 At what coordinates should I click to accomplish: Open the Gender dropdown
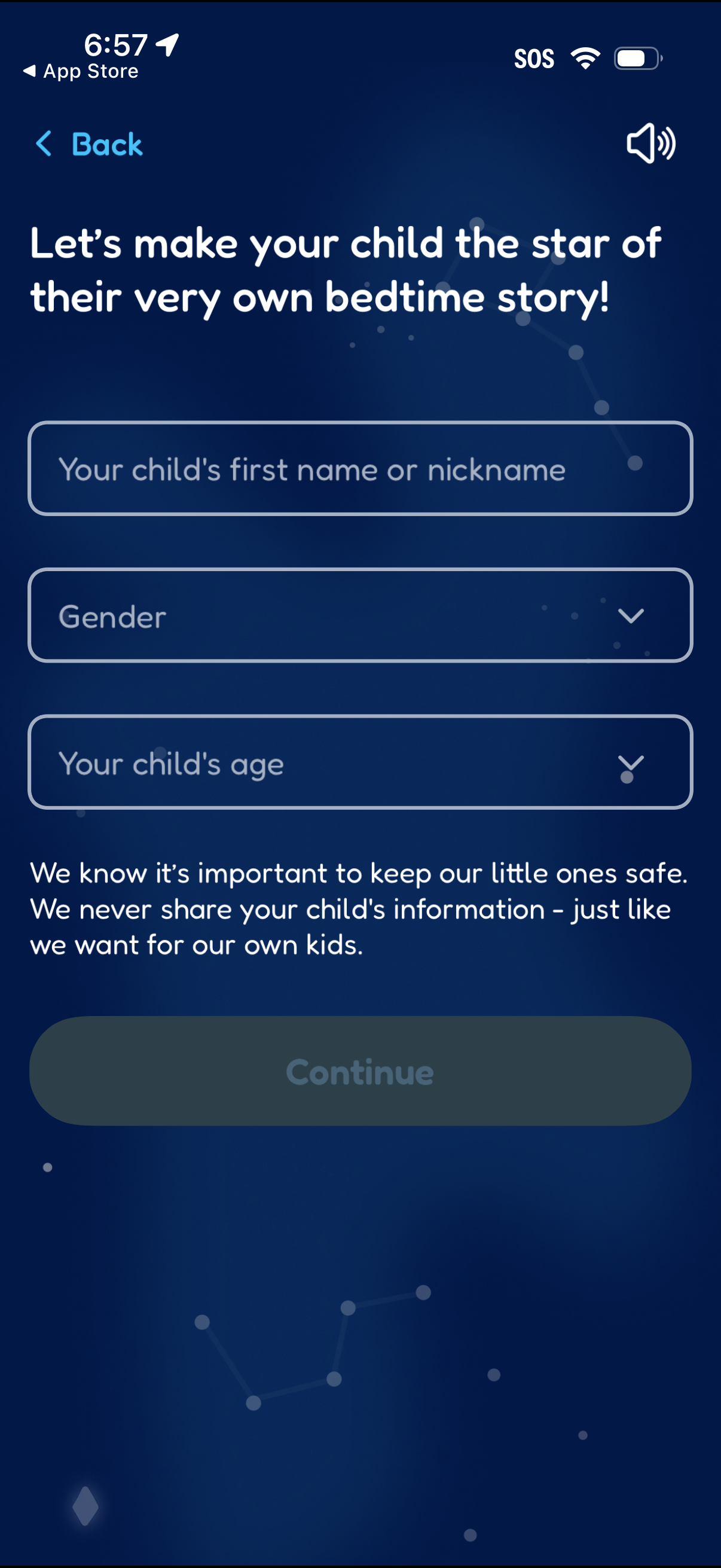click(359, 615)
